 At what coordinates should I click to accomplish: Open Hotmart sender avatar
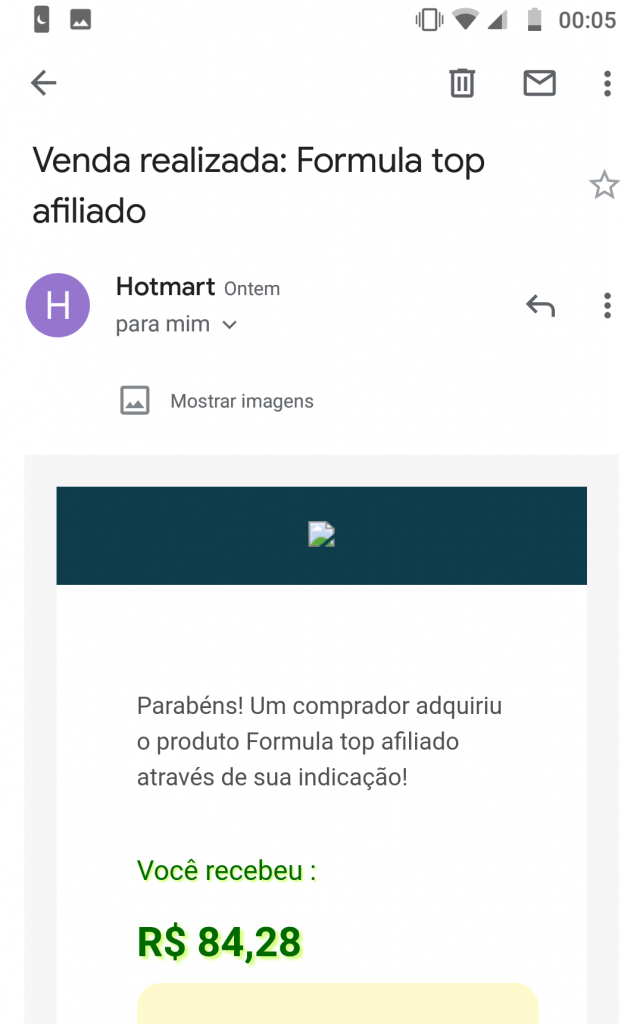point(57,306)
